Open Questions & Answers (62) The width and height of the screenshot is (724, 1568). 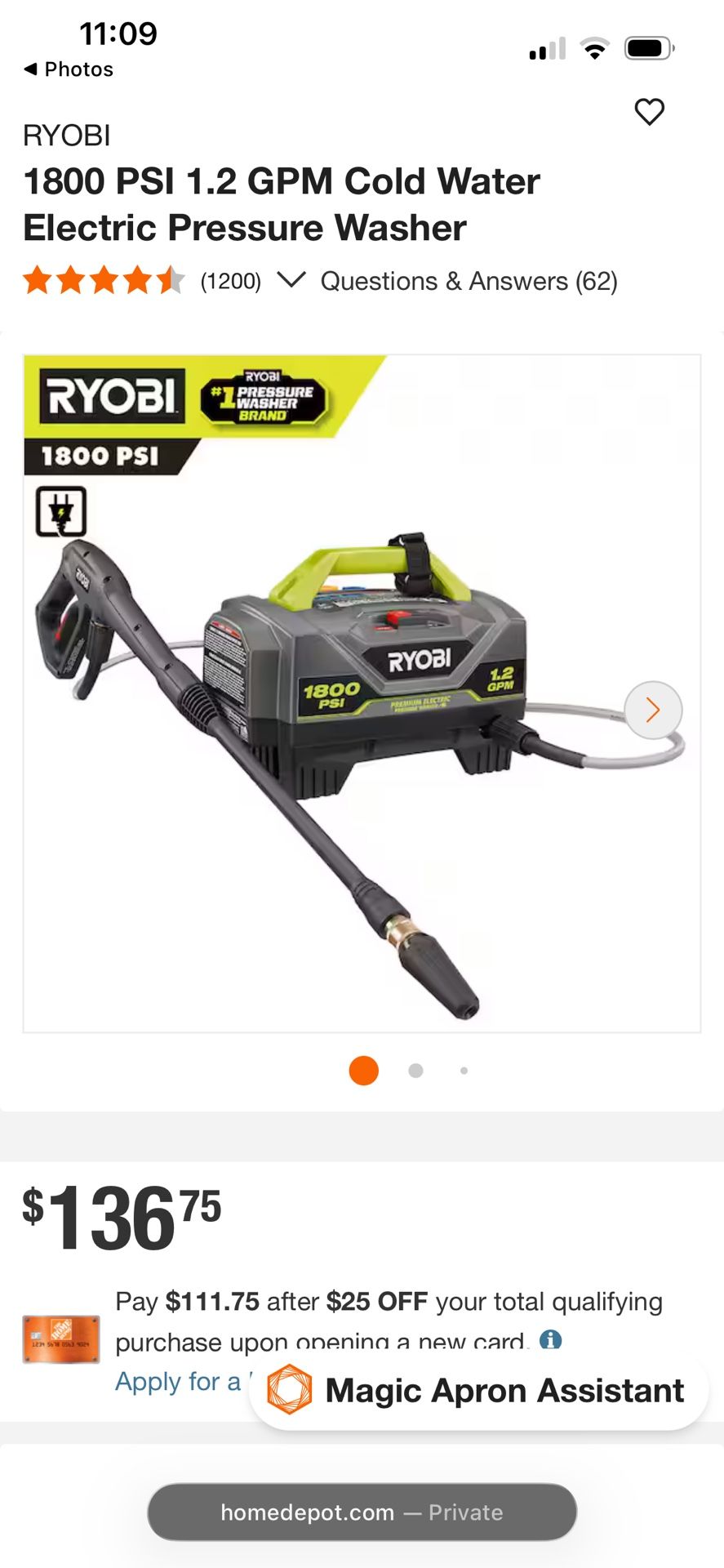(x=469, y=281)
